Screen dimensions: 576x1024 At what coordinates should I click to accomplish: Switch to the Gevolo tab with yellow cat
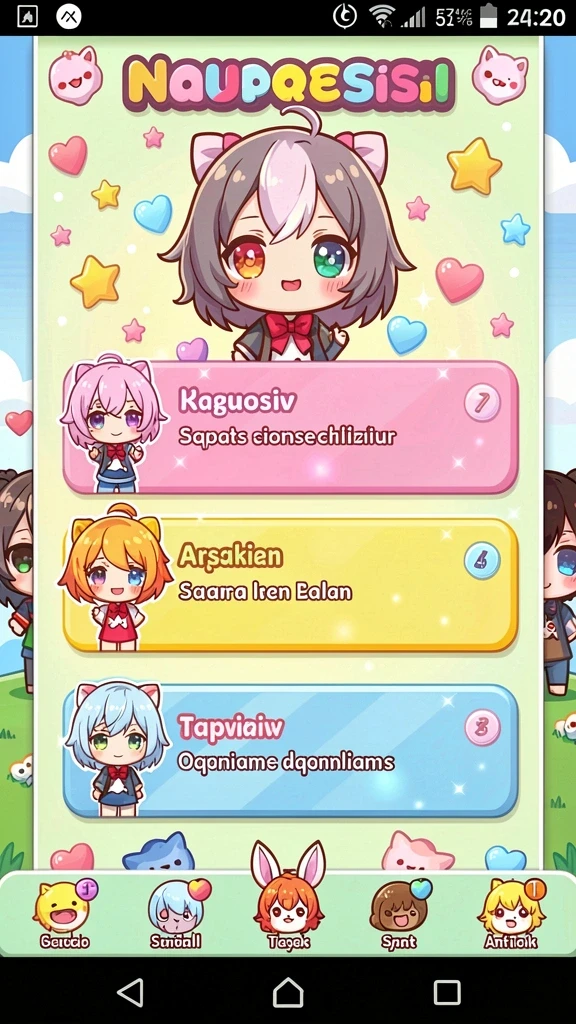64,914
